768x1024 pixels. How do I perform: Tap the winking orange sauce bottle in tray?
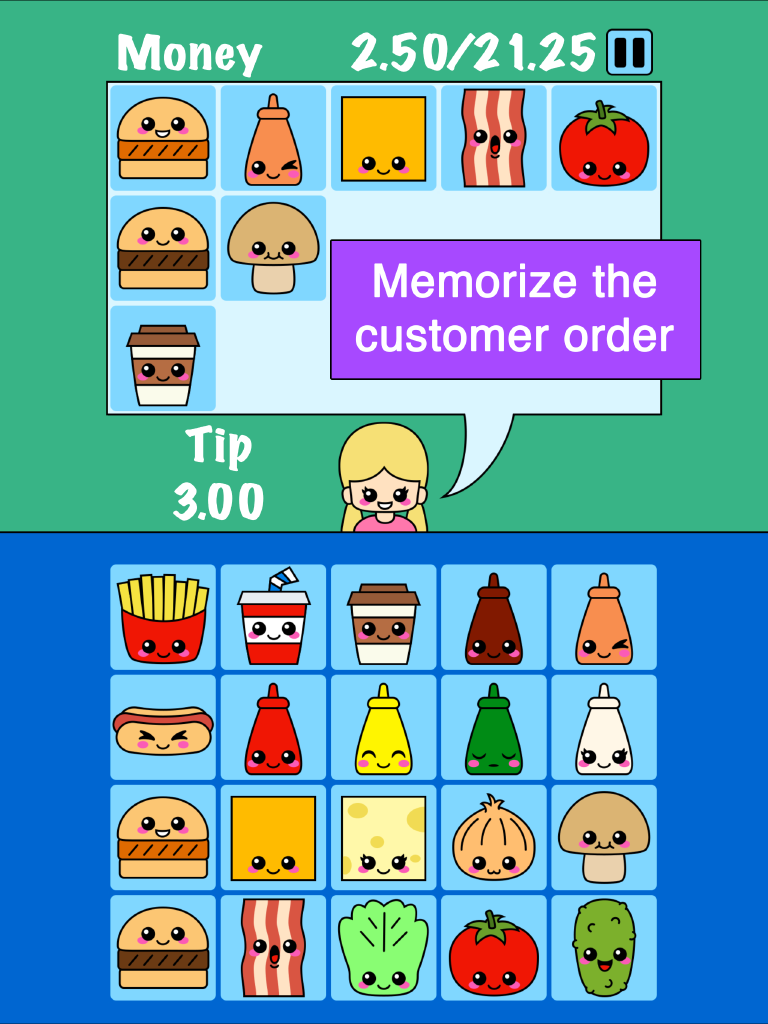[x=603, y=617]
